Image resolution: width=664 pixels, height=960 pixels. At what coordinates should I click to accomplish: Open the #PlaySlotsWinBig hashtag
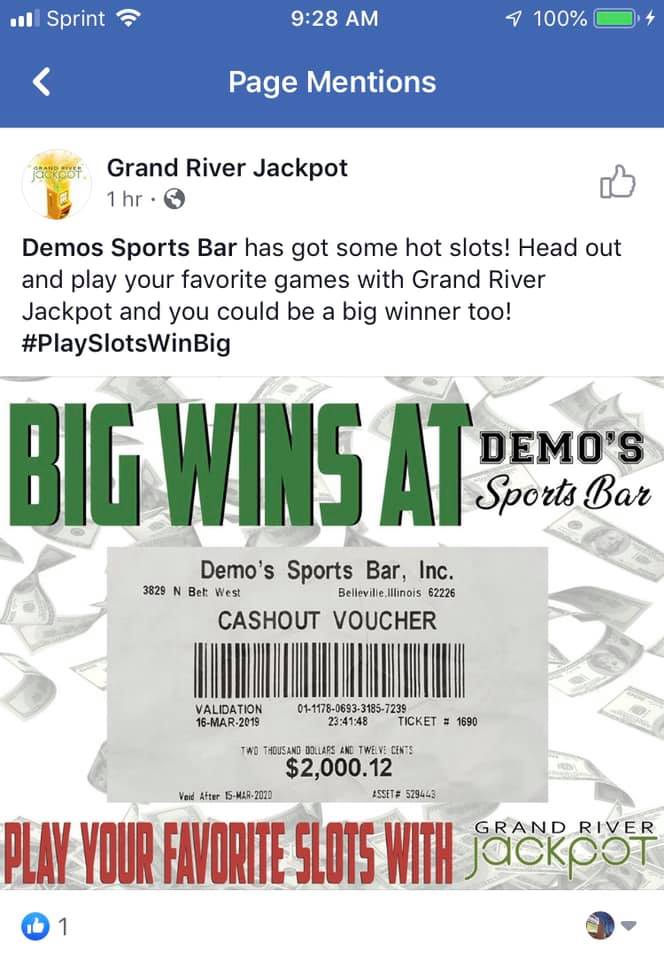(126, 344)
